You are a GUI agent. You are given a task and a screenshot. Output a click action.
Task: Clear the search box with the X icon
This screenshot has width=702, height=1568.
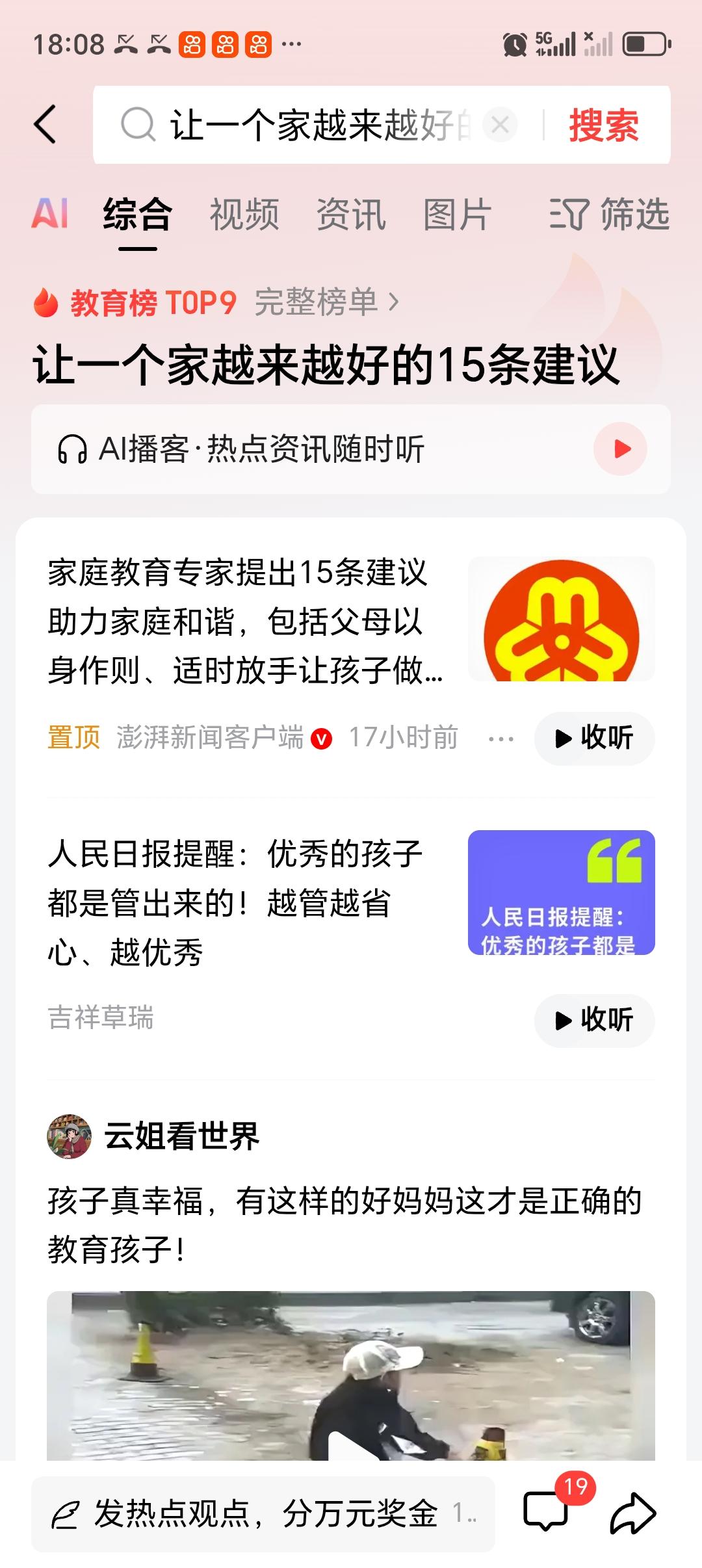coord(499,125)
